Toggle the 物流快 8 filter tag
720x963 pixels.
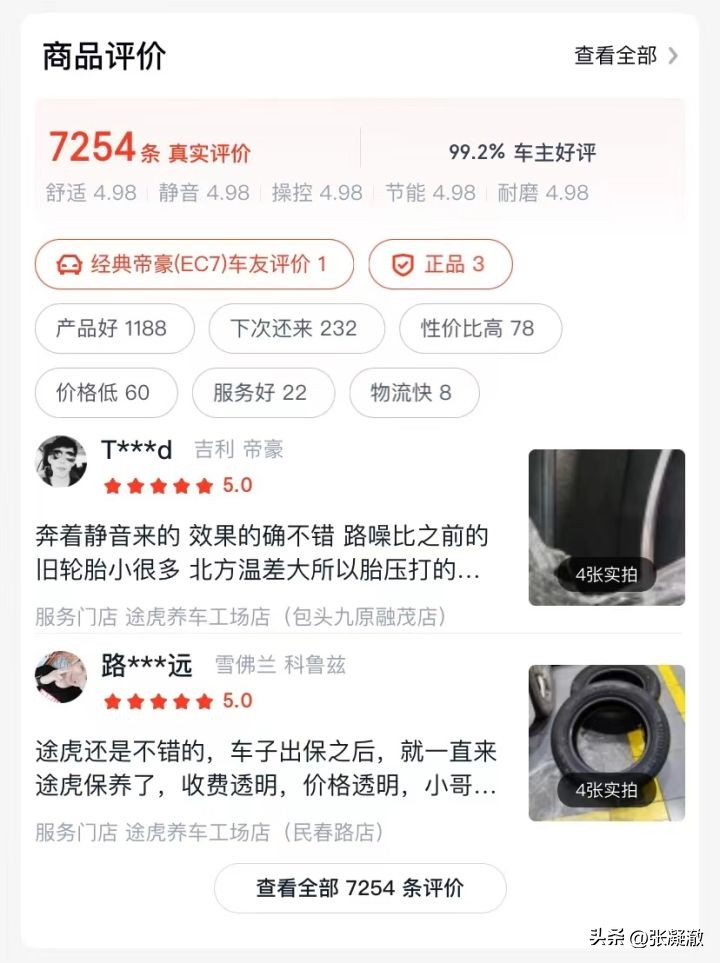[415, 393]
